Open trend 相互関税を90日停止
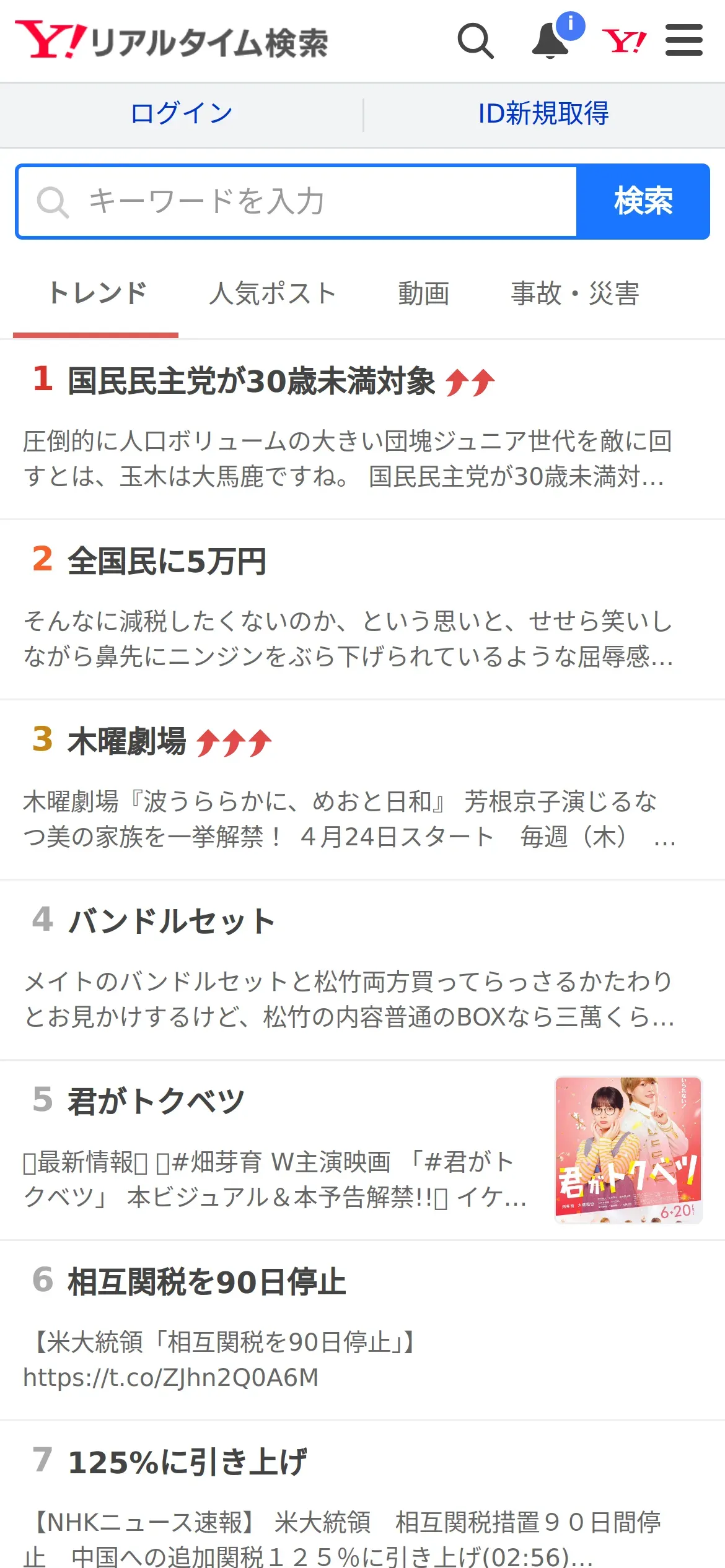This screenshot has height=1568, width=725. pos(362,1330)
